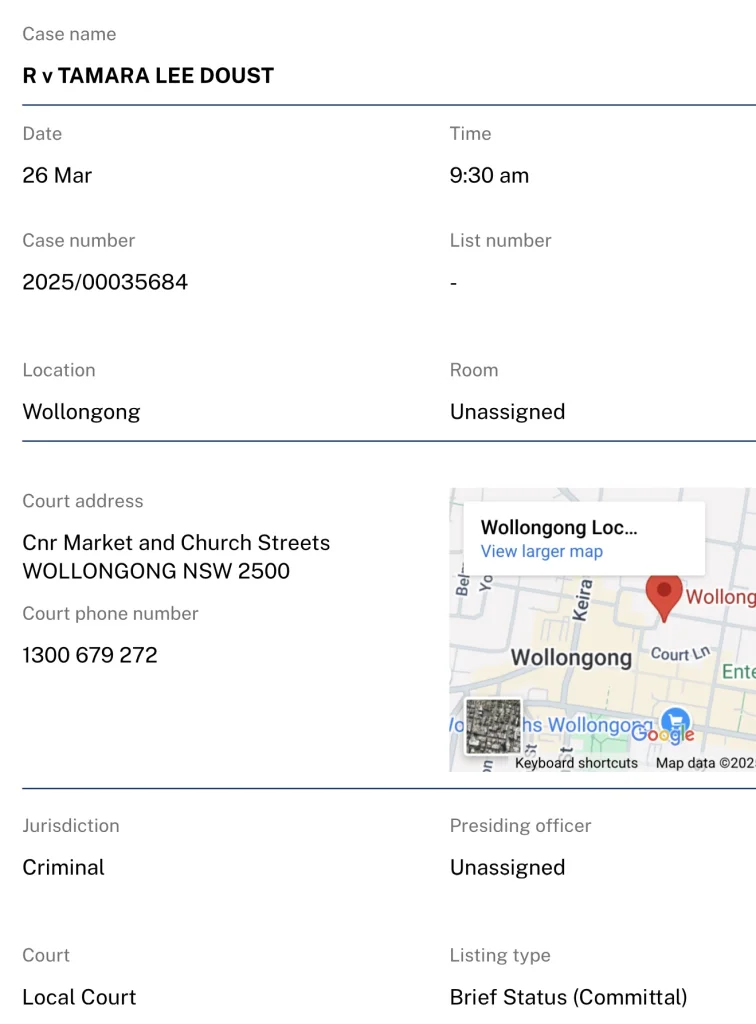This screenshot has width=756, height=1024.
Task: Tap the red Wollongong location pin
Action: (663, 596)
